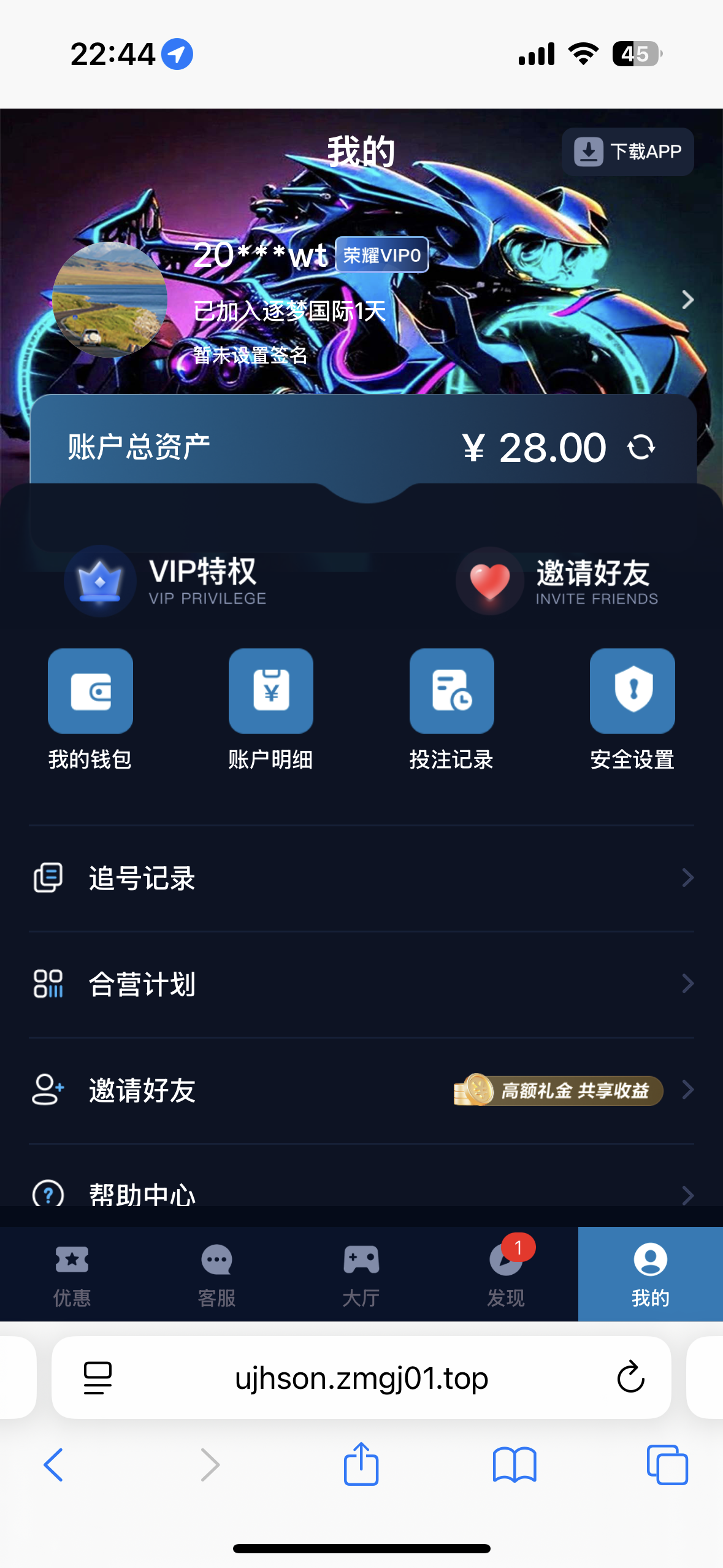Viewport: 723px width, 1568px height.
Task: Tap the 邀请好友 heart icon
Action: click(x=489, y=581)
